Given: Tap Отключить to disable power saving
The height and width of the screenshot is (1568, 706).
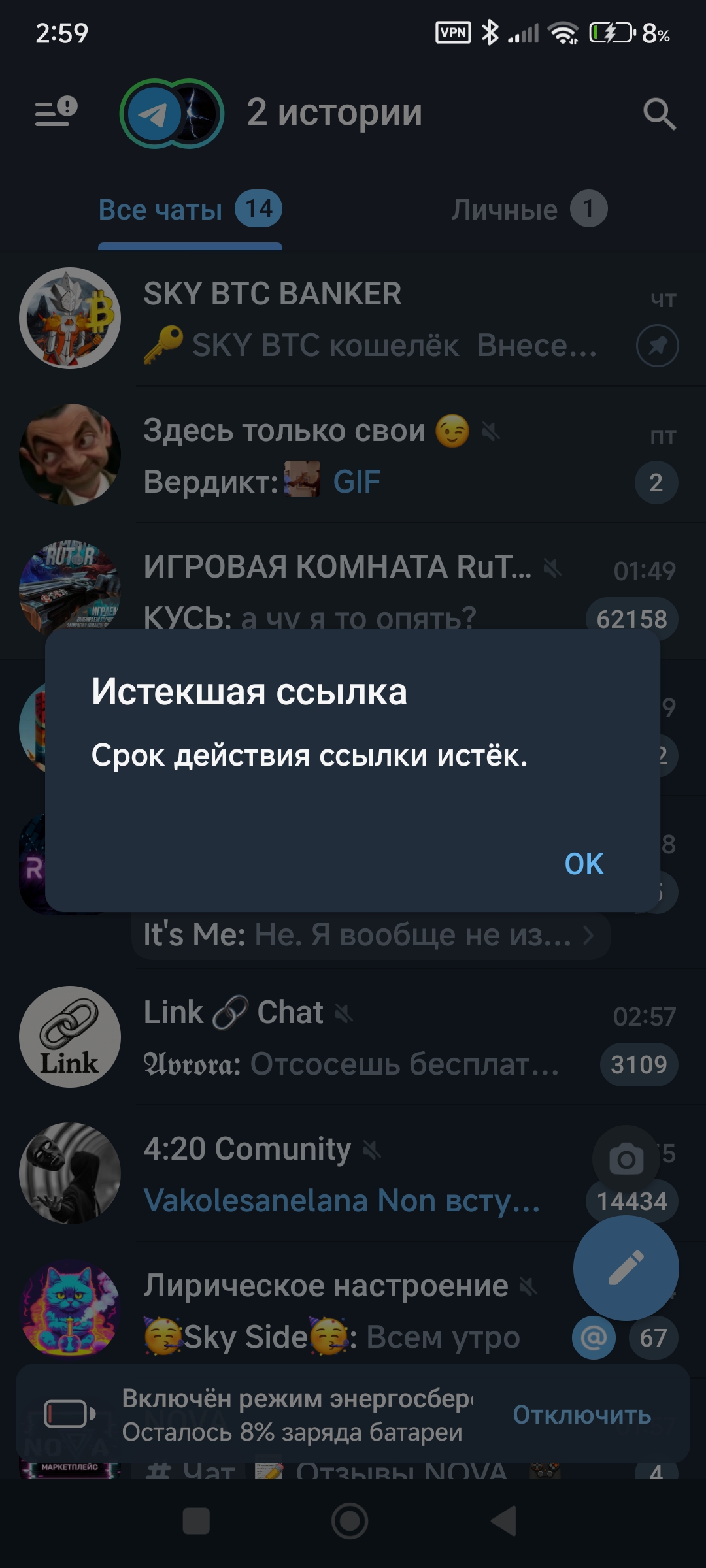Looking at the screenshot, I should coord(581,1414).
